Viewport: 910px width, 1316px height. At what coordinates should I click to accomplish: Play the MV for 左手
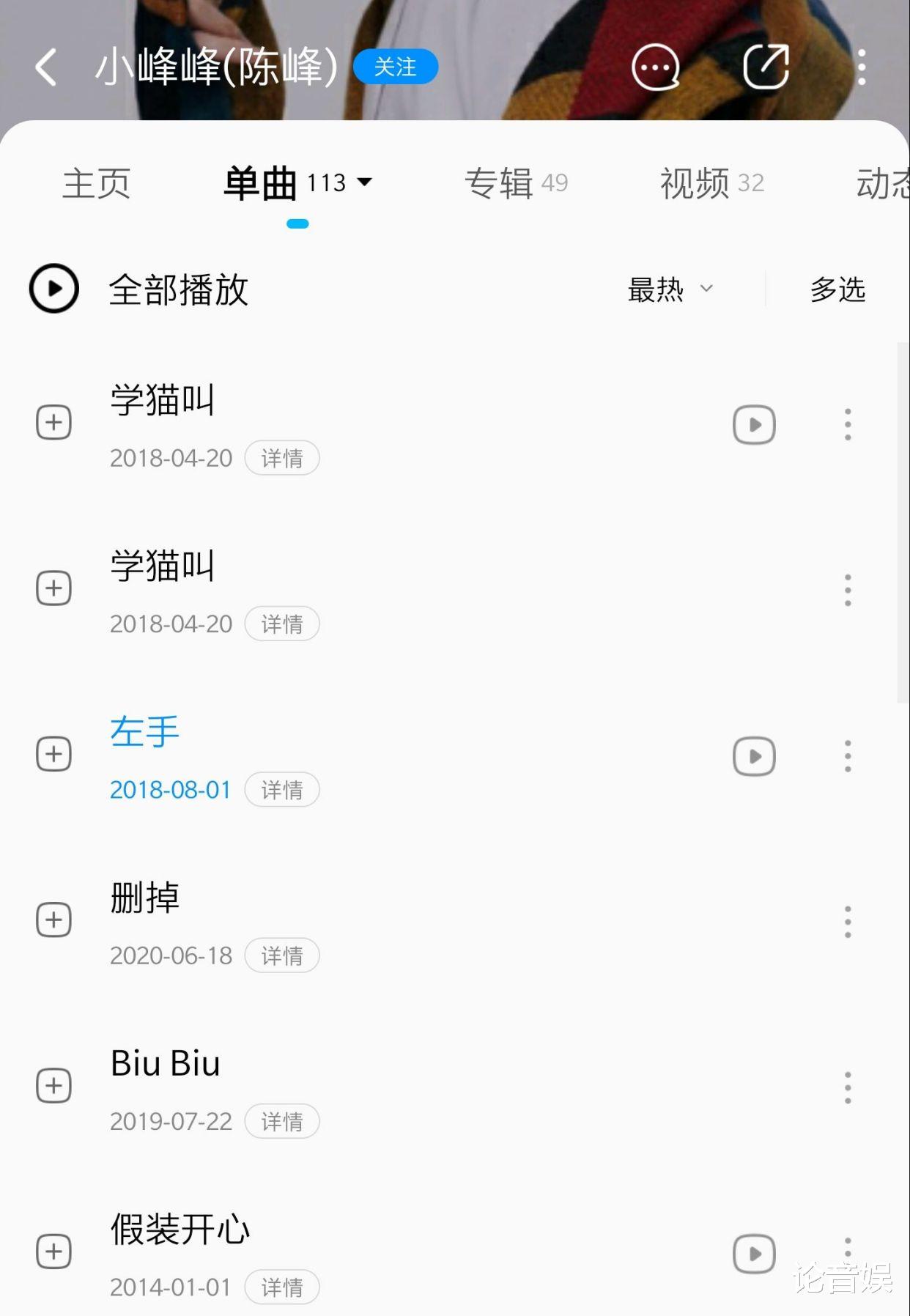pyautogui.click(x=753, y=755)
